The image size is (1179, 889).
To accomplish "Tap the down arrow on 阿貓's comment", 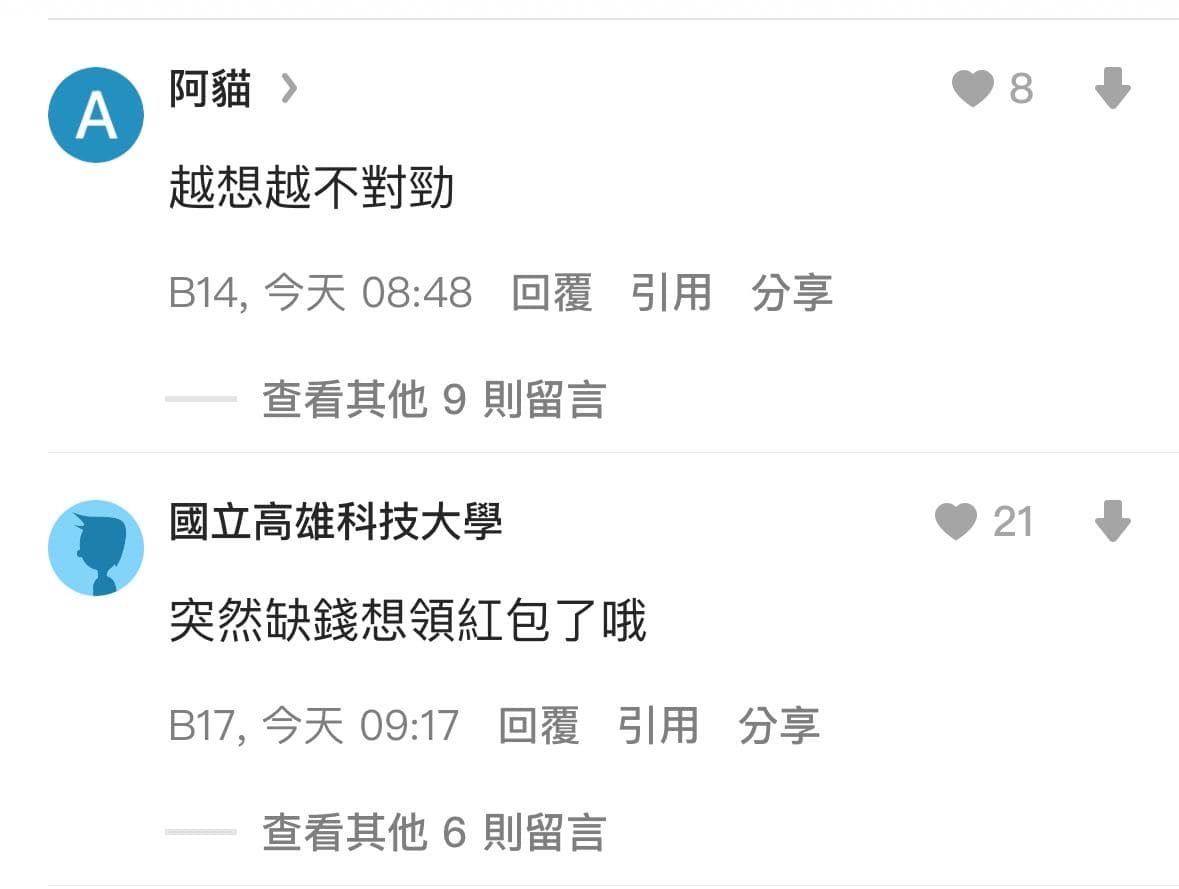I will point(1113,88).
